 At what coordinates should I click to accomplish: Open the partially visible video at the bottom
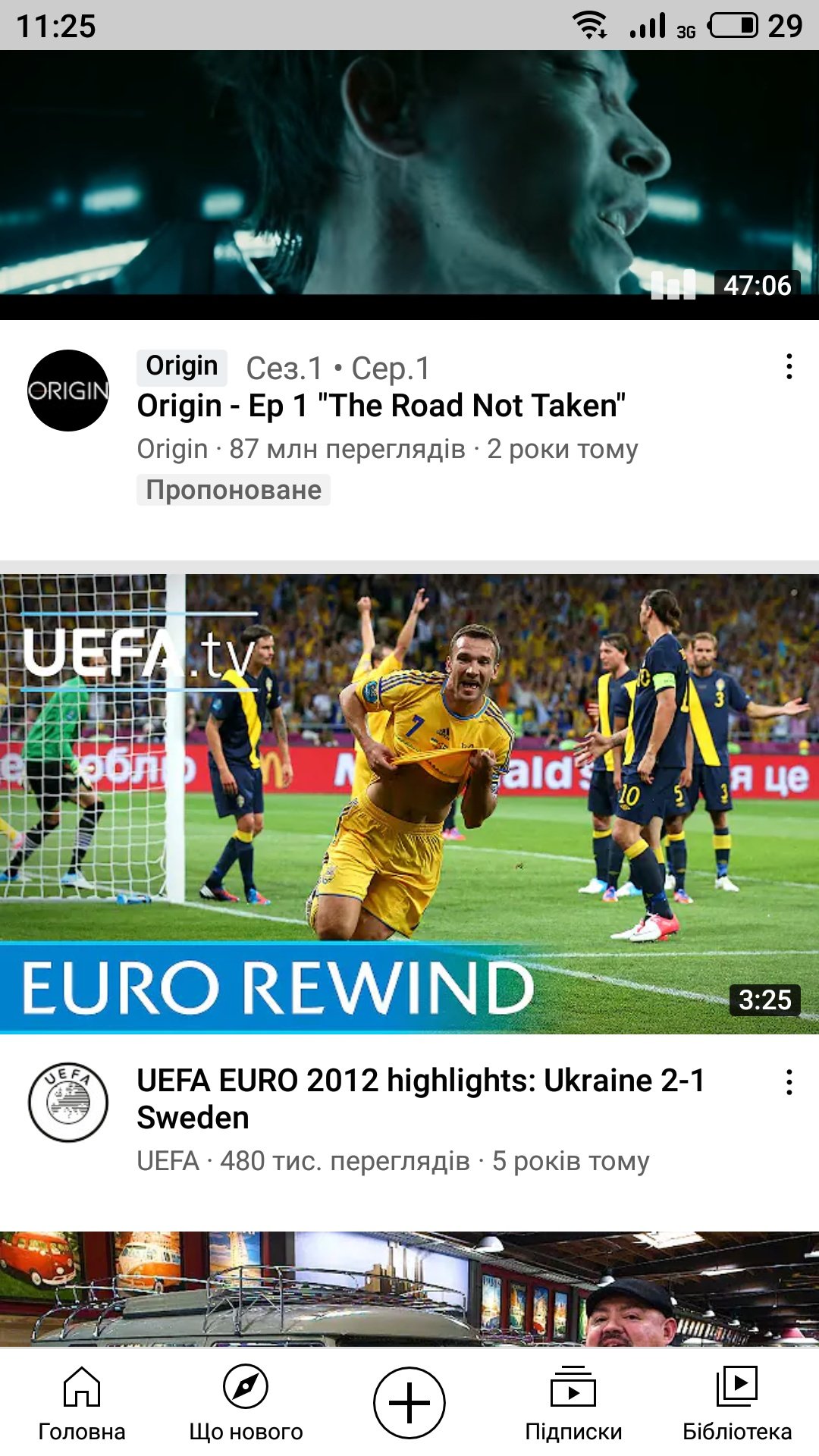[409, 1289]
